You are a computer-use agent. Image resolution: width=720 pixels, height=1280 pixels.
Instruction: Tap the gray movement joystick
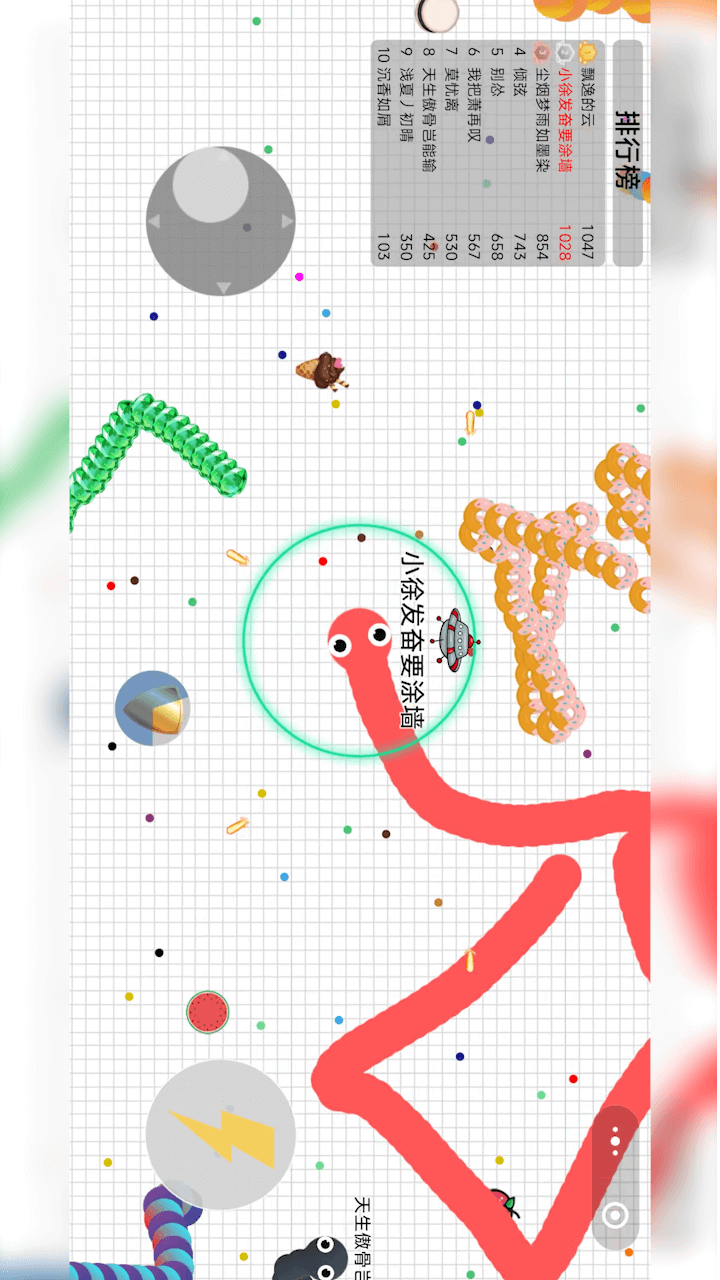tap(220, 221)
